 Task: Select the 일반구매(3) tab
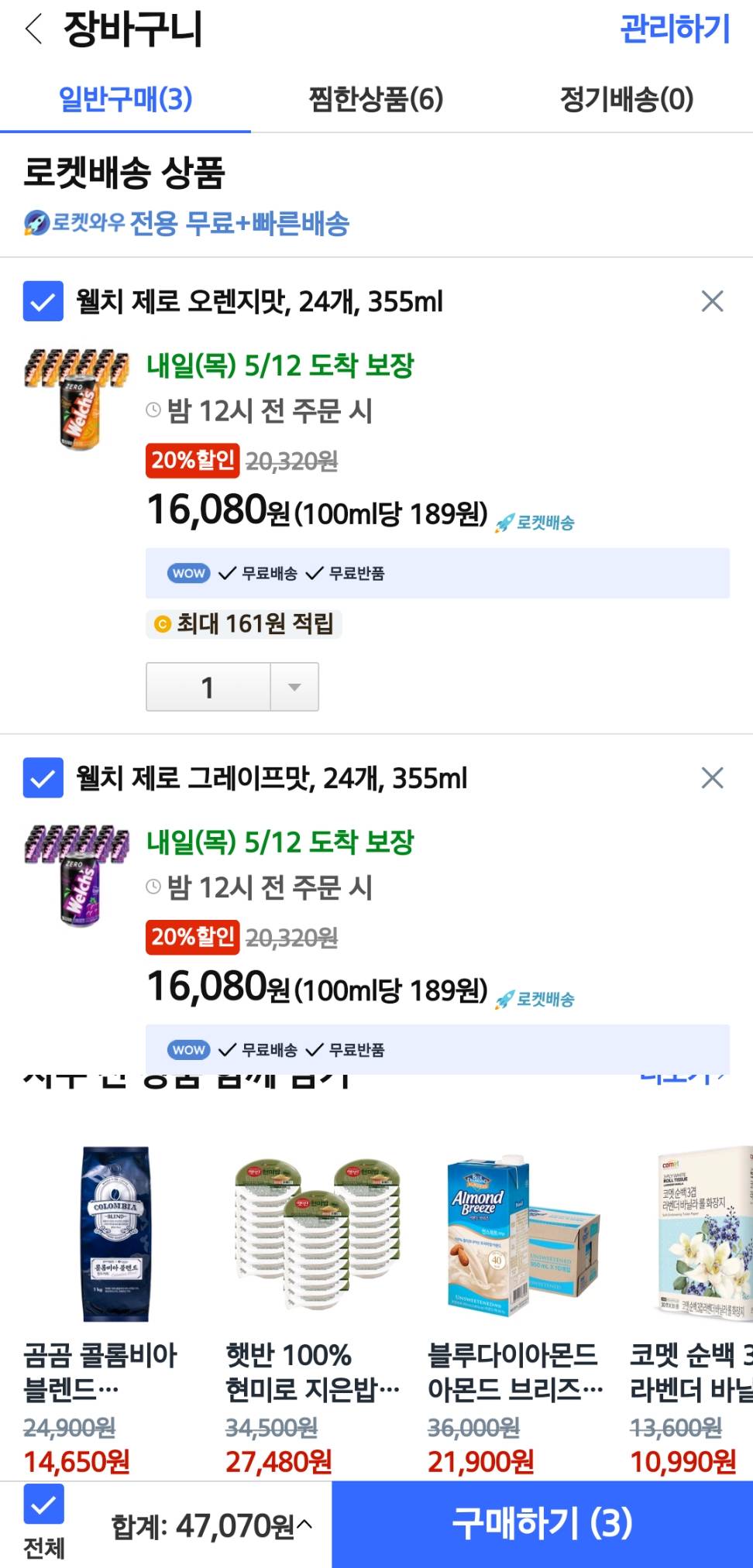pos(125,99)
